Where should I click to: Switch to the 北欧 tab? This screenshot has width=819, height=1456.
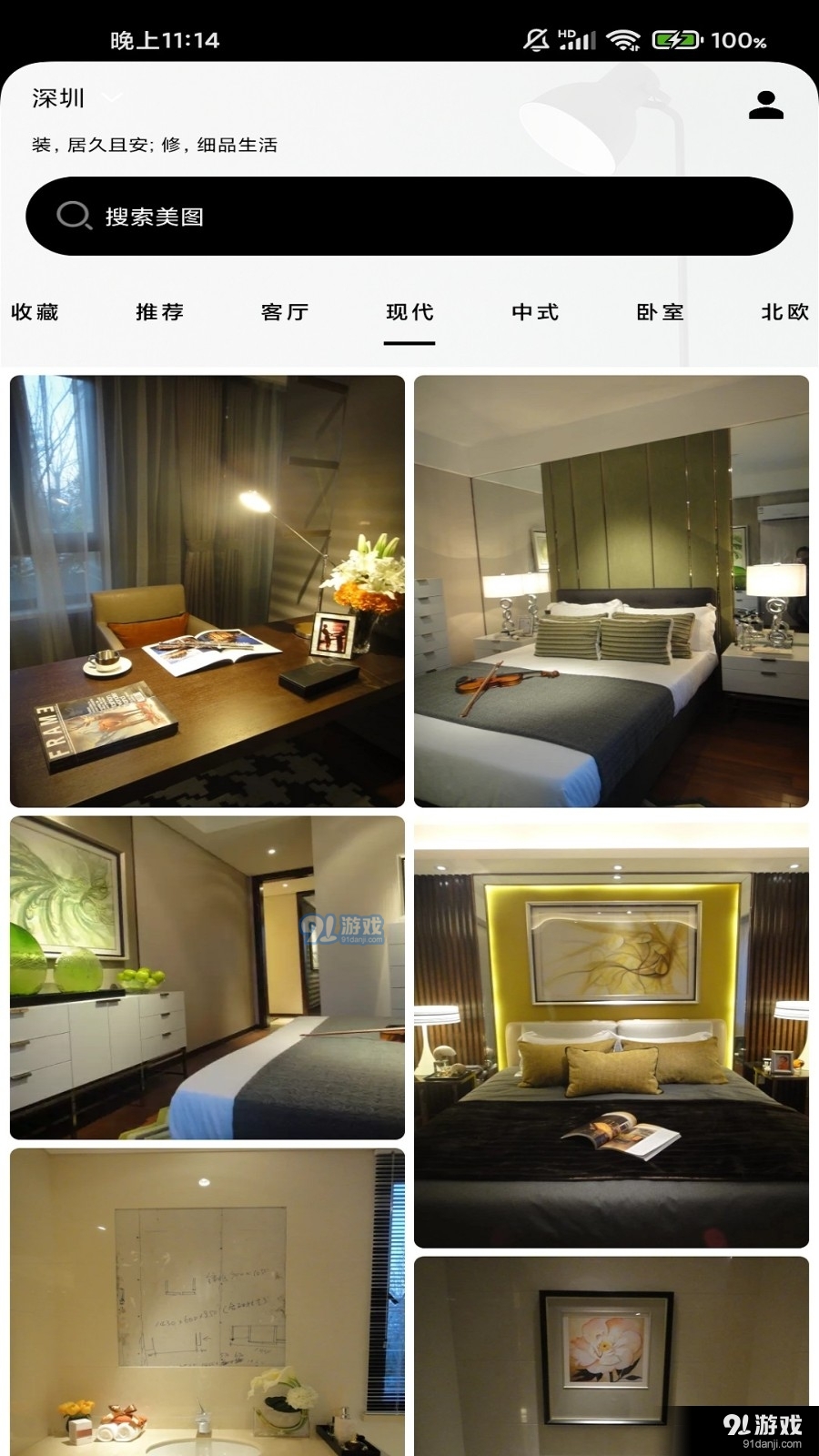coord(784,312)
